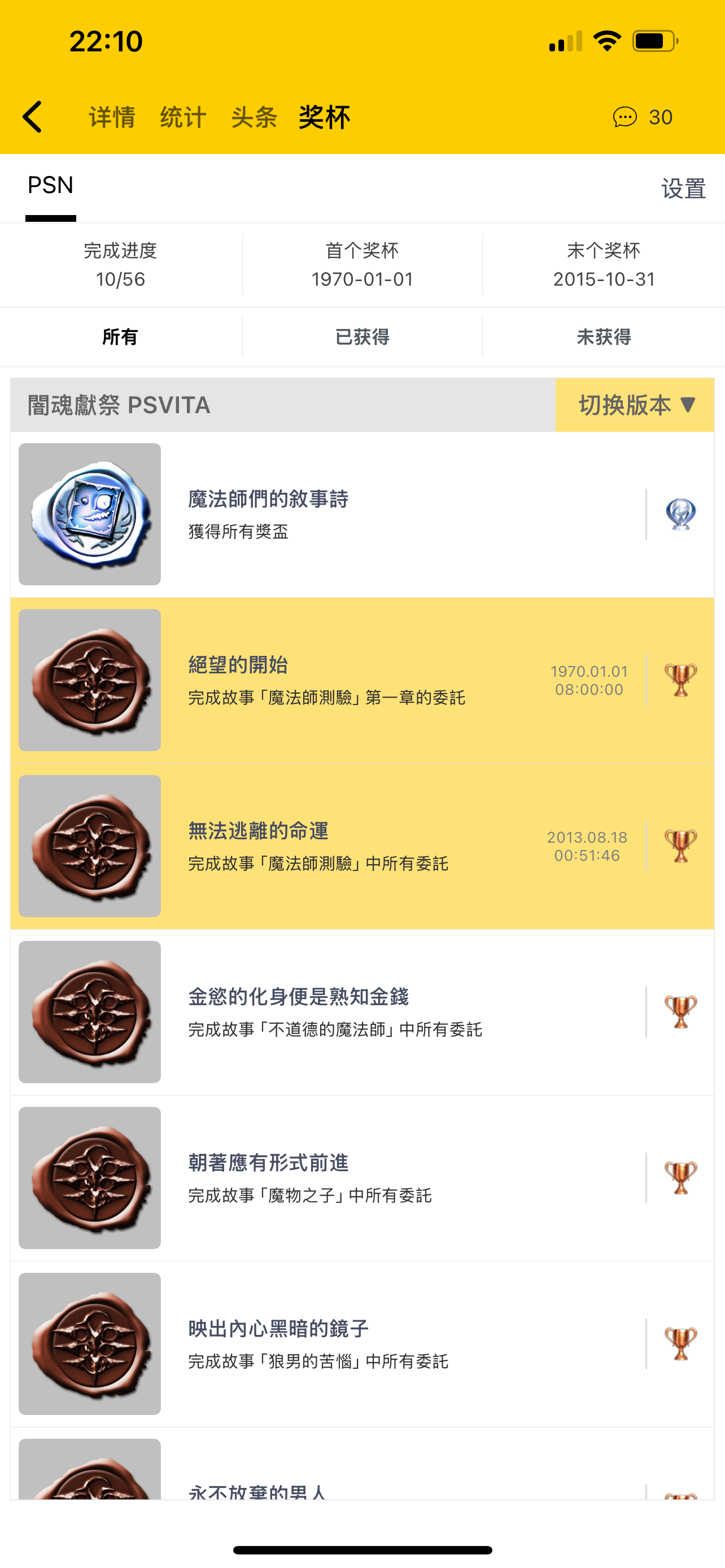
Task: Expand the 切换版本 dropdown
Action: [x=635, y=405]
